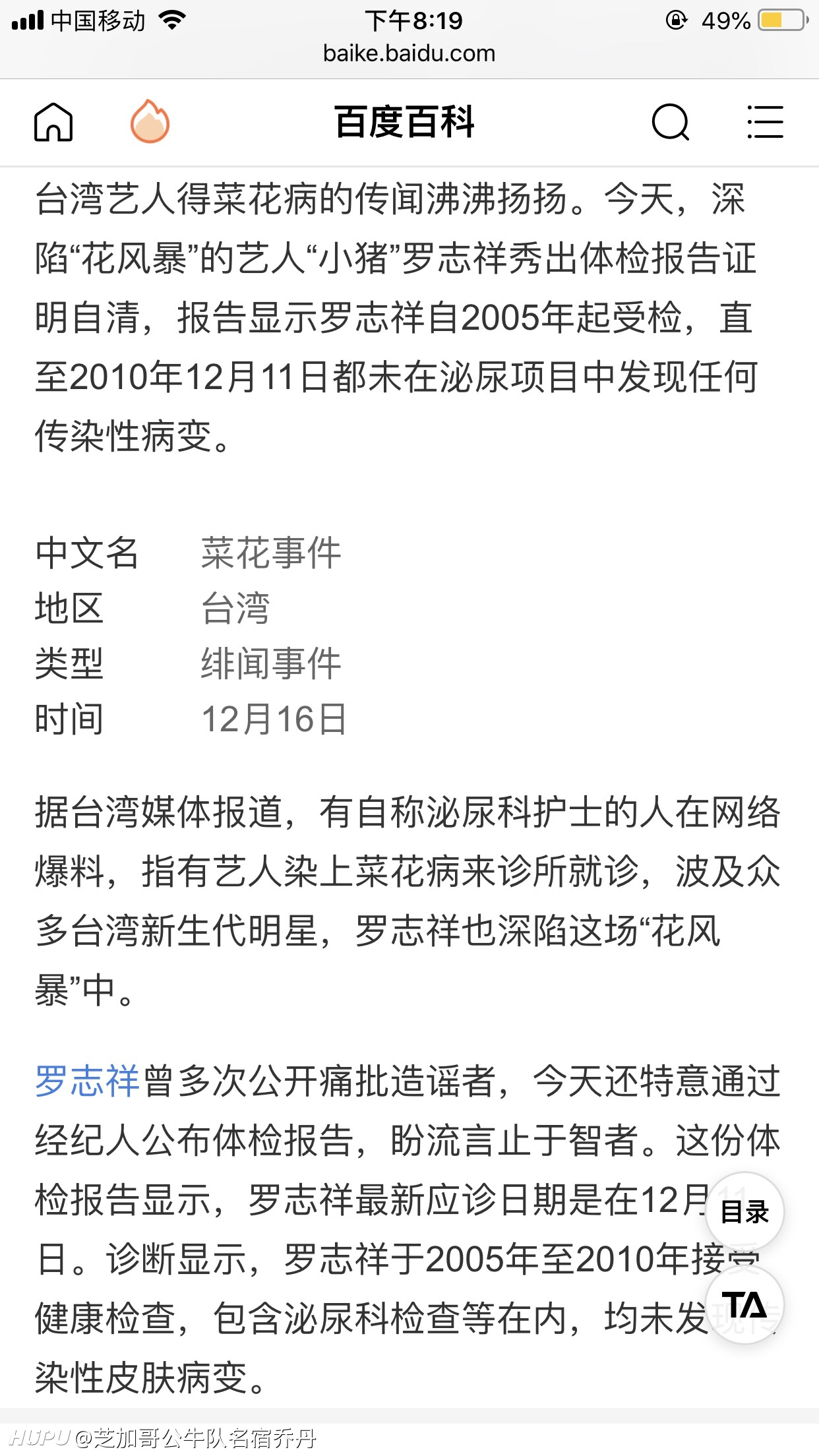The image size is (819, 1456).
Task: Open the 目录 floating button
Action: point(744,1211)
